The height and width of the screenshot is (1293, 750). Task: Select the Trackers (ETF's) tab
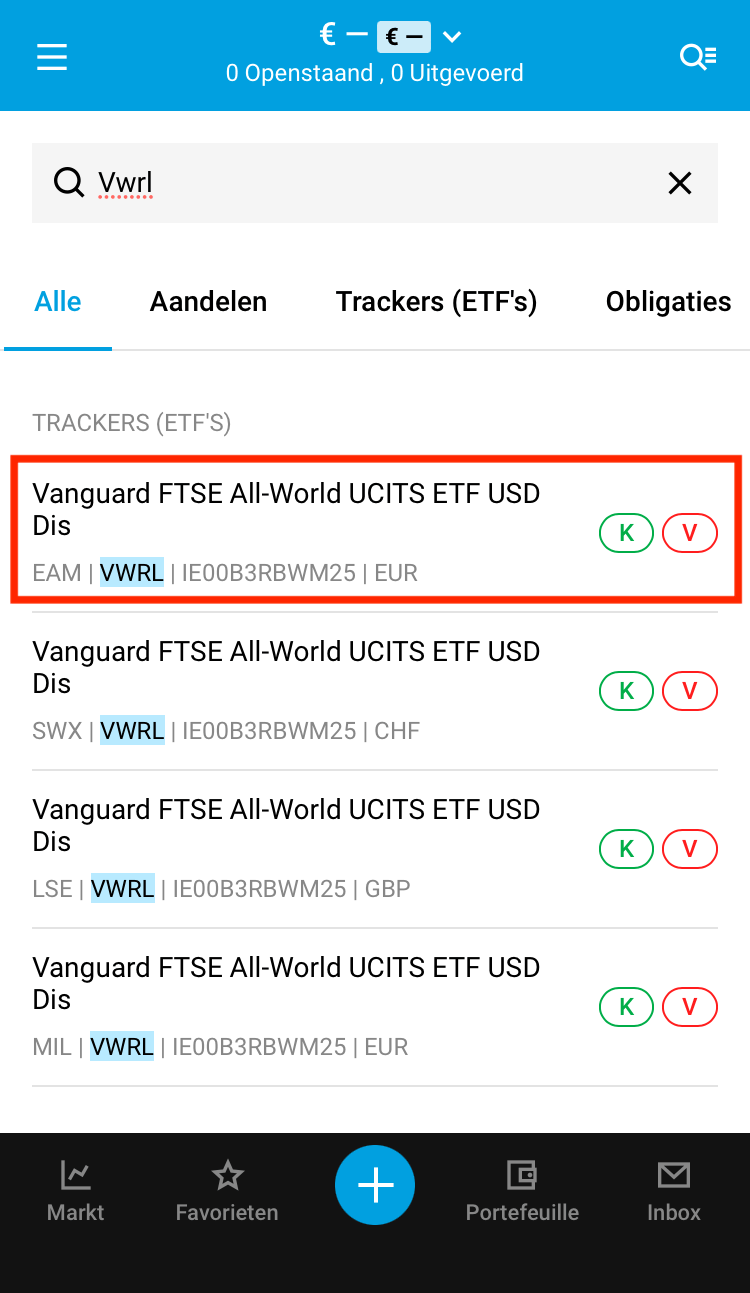click(x=436, y=302)
